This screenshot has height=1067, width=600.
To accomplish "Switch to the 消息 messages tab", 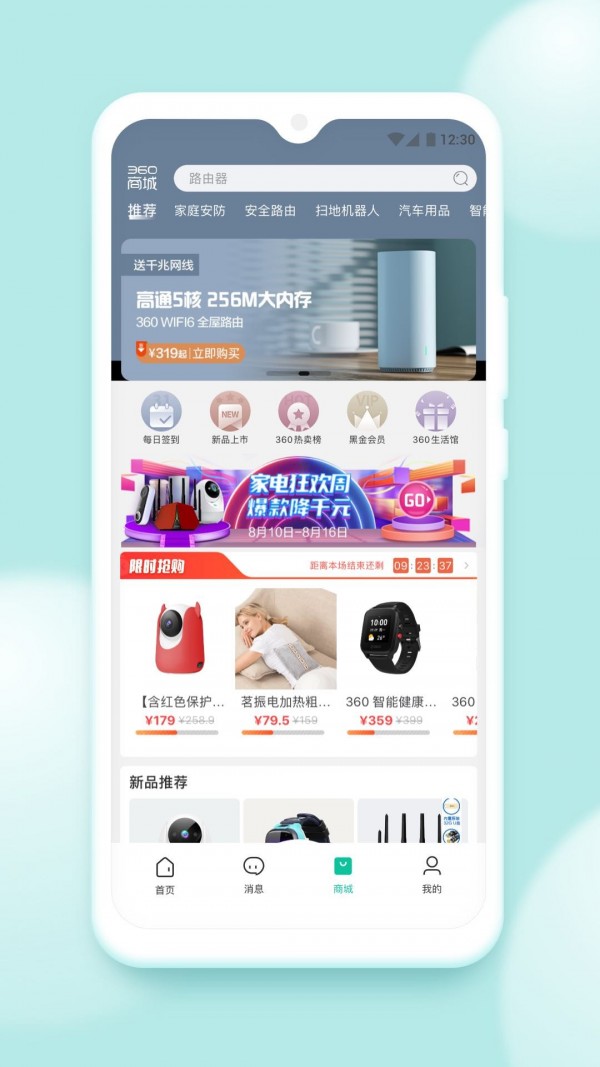I will tap(254, 875).
